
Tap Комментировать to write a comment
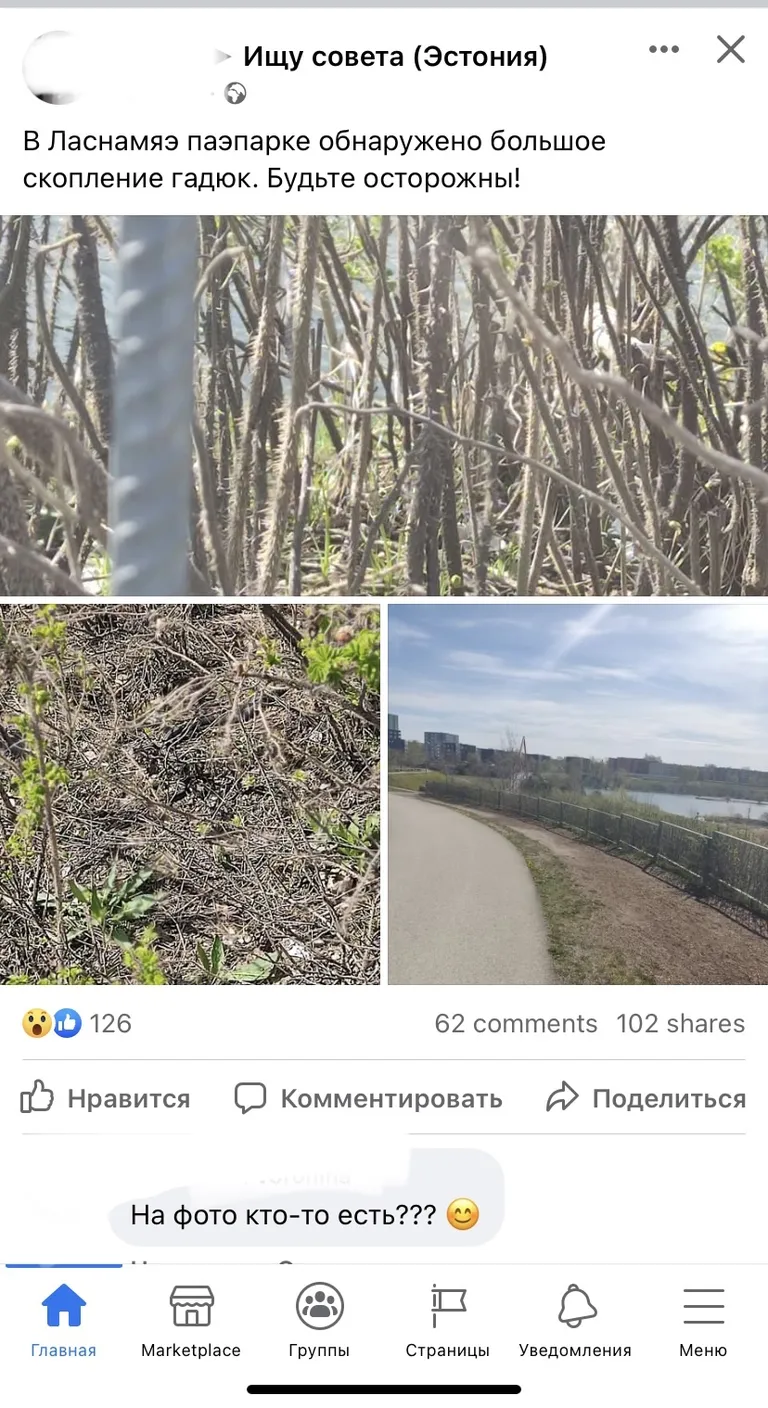(x=368, y=1098)
